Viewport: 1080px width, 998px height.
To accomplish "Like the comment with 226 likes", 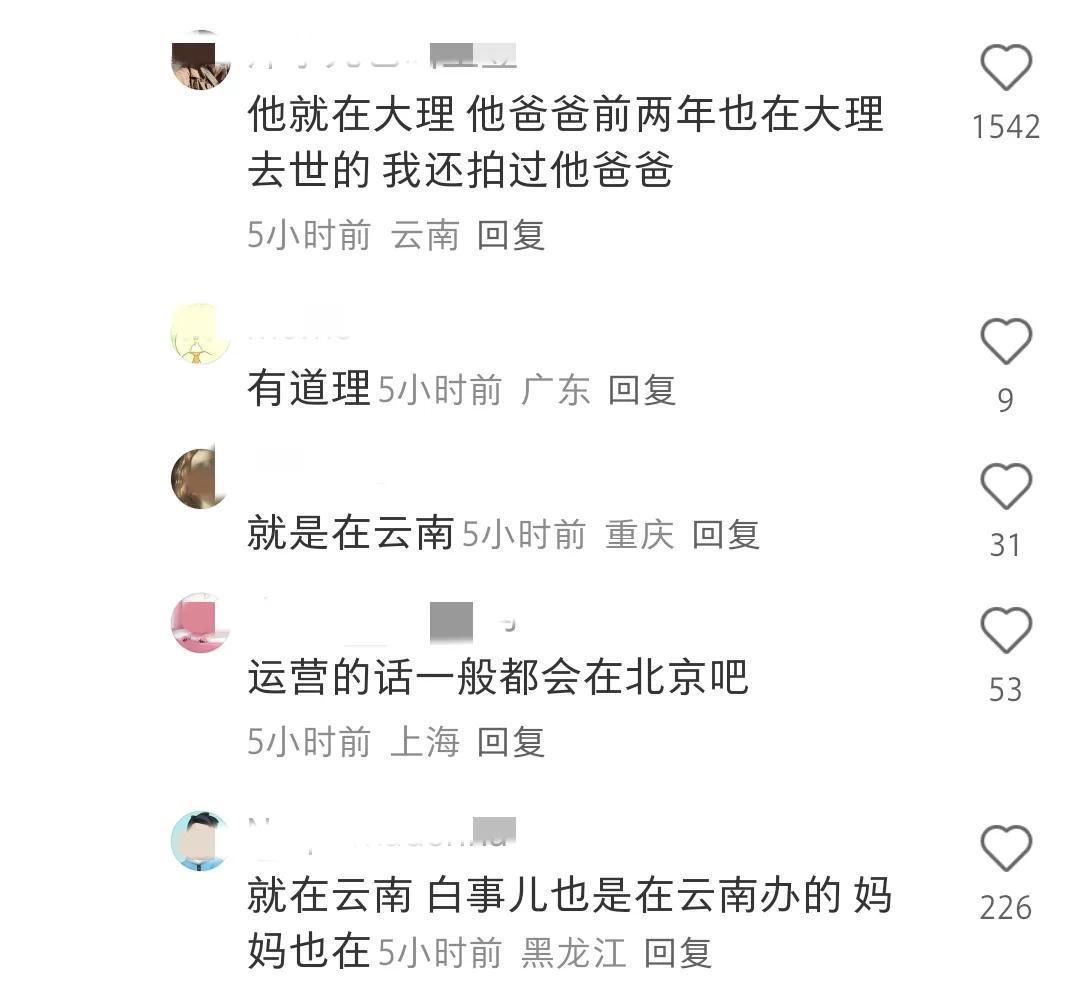I will [x=1006, y=847].
